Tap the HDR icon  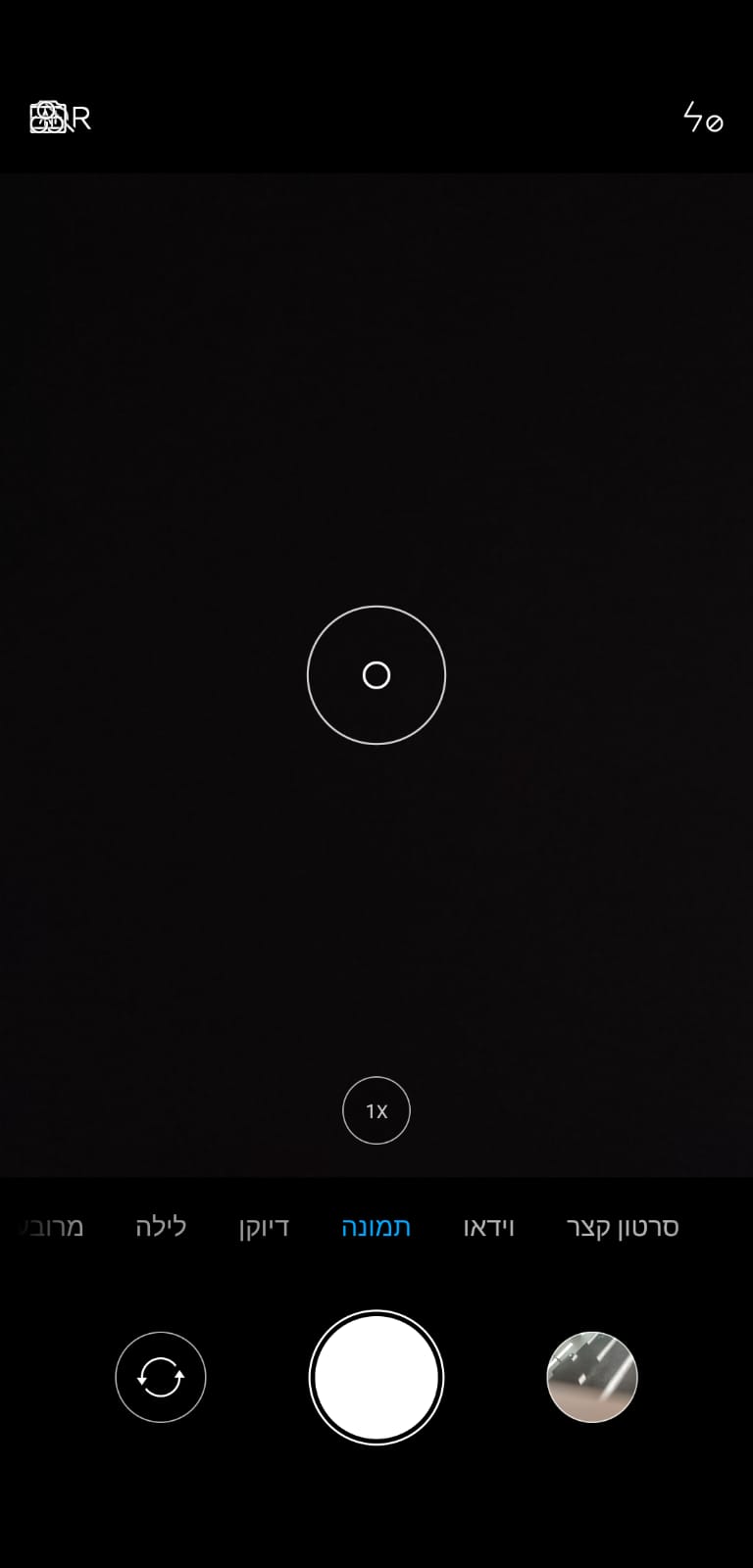point(60,119)
